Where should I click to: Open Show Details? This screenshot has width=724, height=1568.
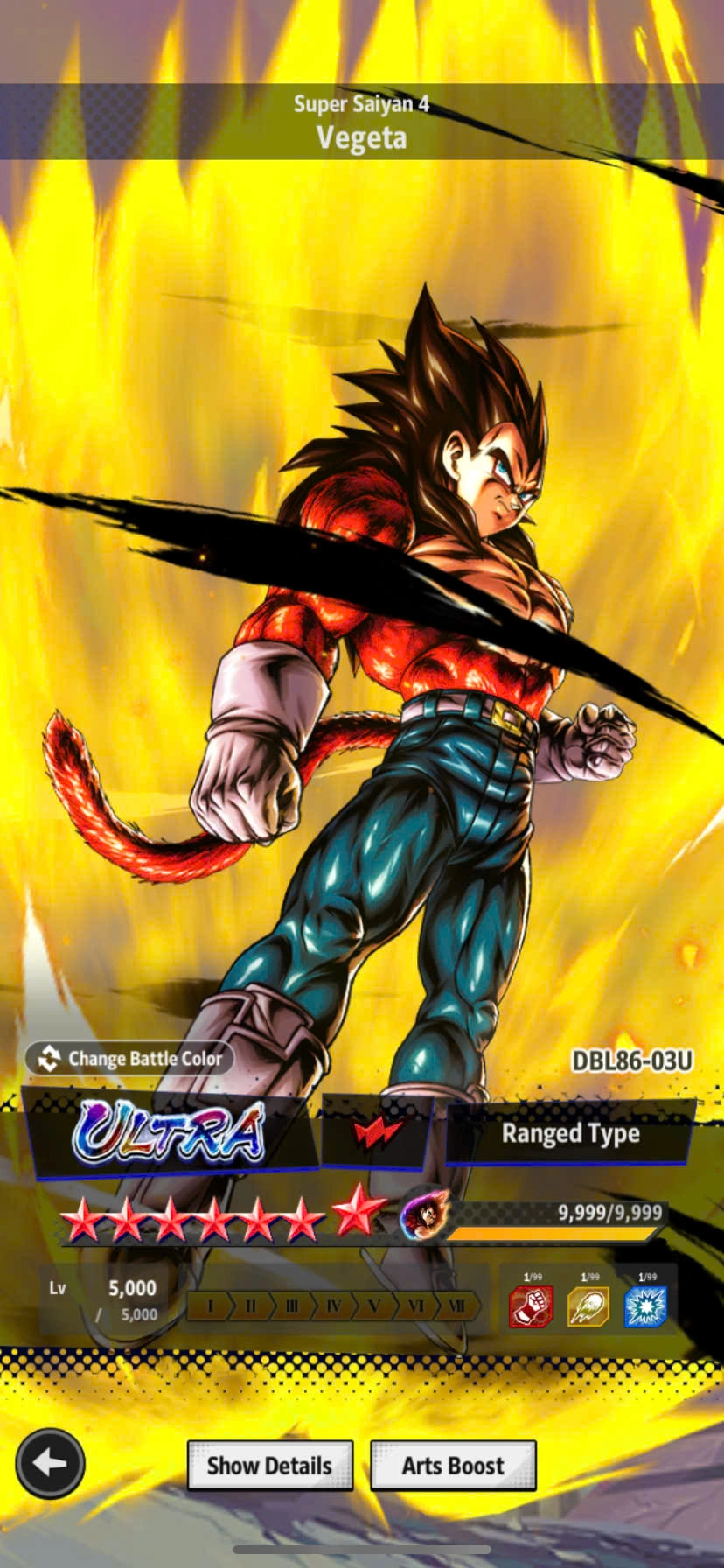point(269,1466)
